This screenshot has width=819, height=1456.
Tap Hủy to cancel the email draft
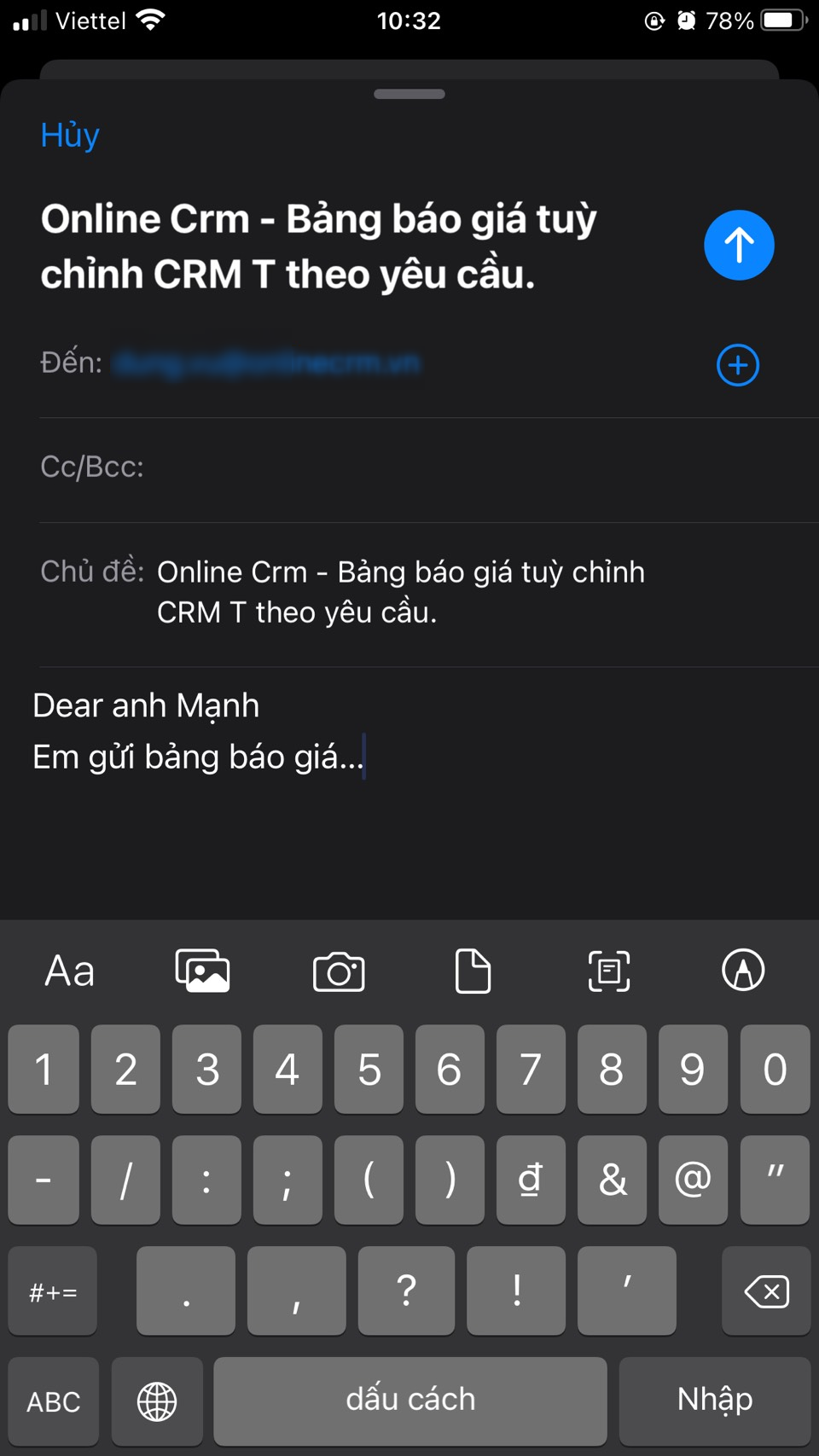click(70, 135)
